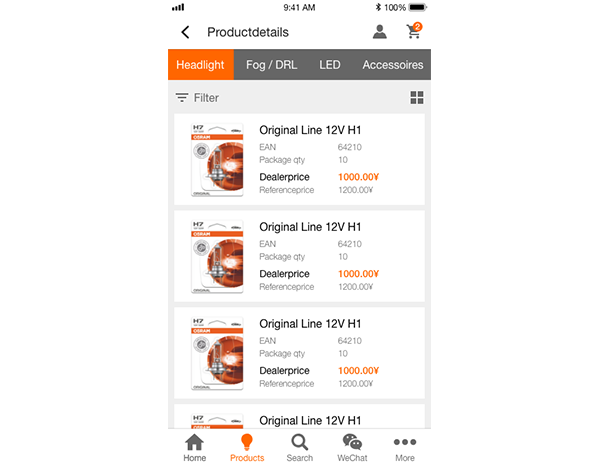Open the WeChat tab

(352, 448)
